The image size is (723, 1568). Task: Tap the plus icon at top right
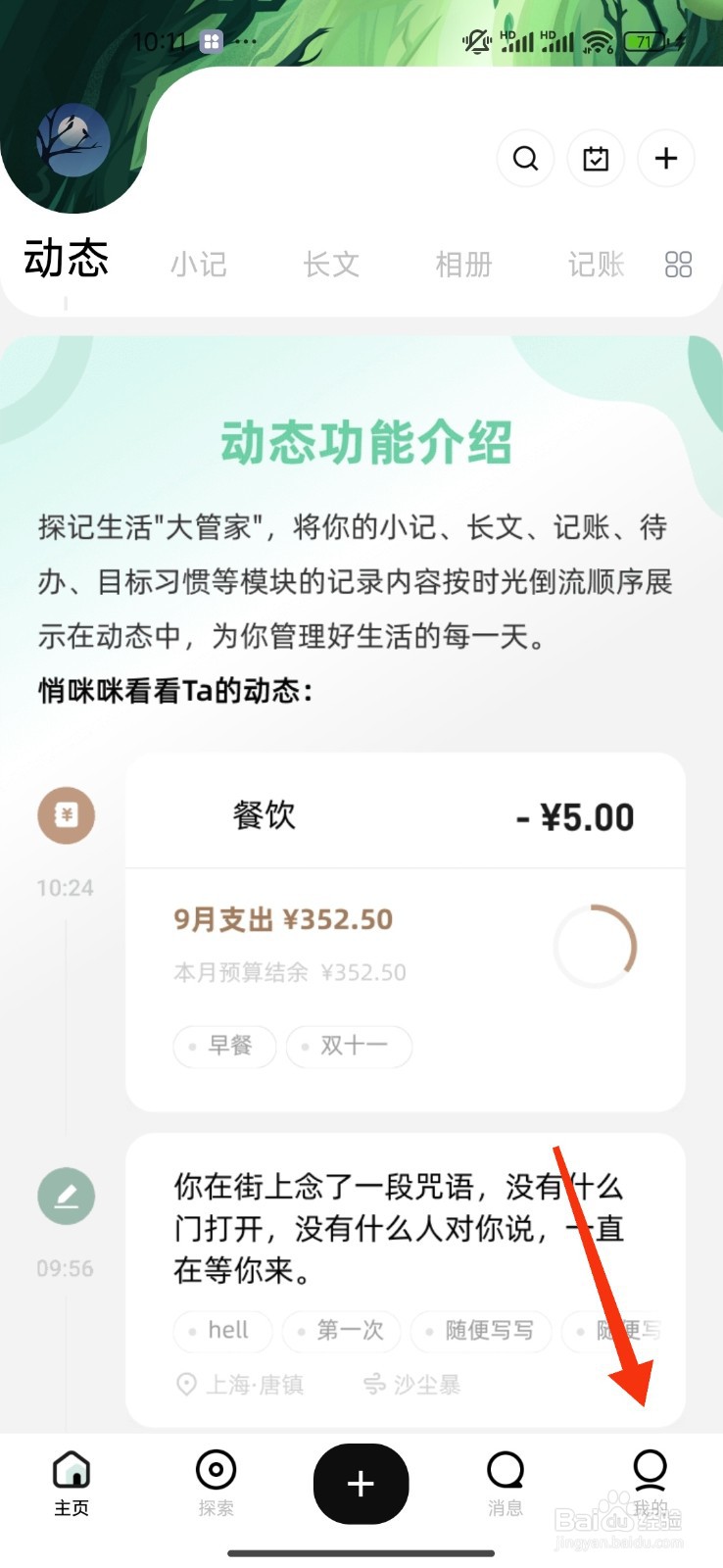click(x=666, y=158)
